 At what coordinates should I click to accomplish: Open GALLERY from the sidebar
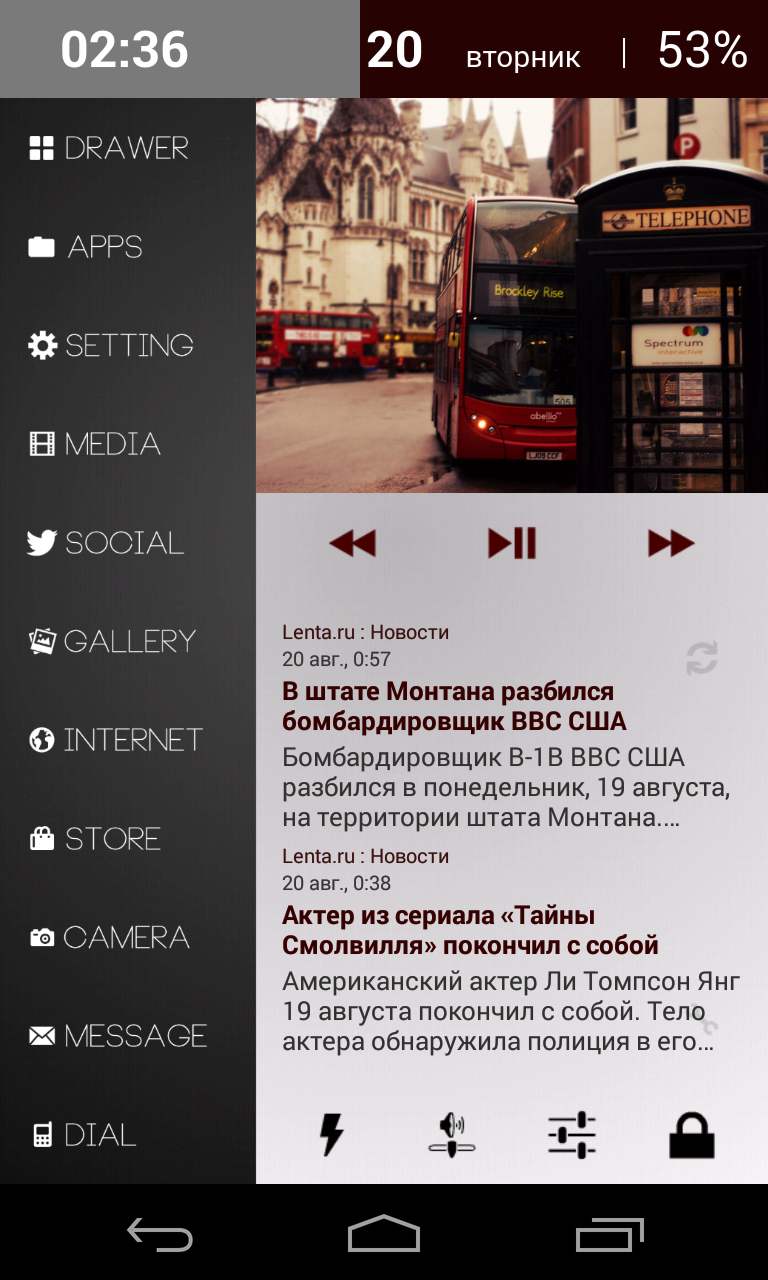click(112, 641)
